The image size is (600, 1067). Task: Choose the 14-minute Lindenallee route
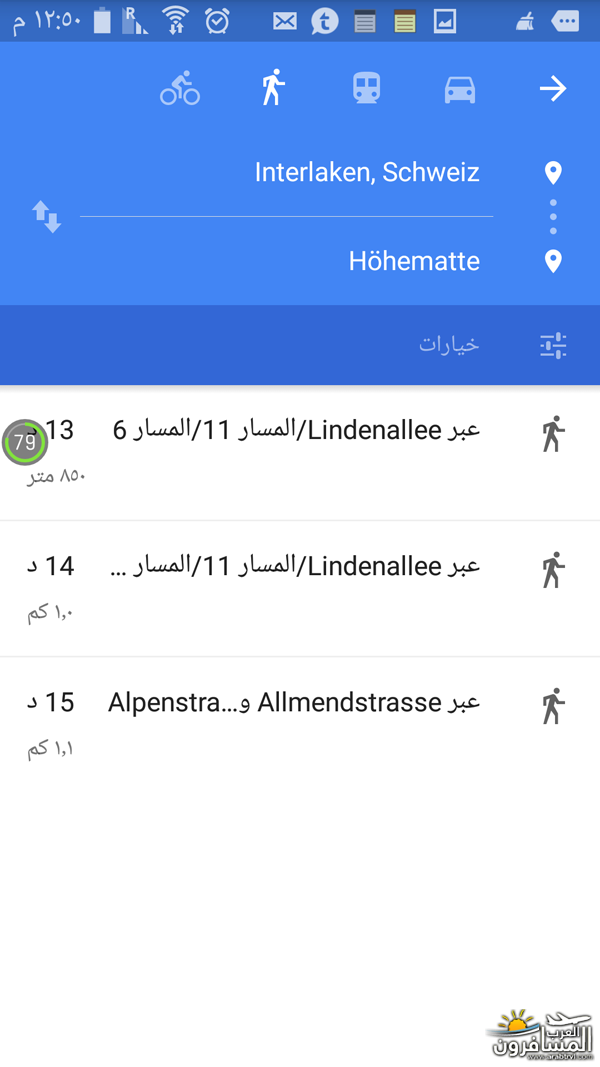click(x=300, y=589)
